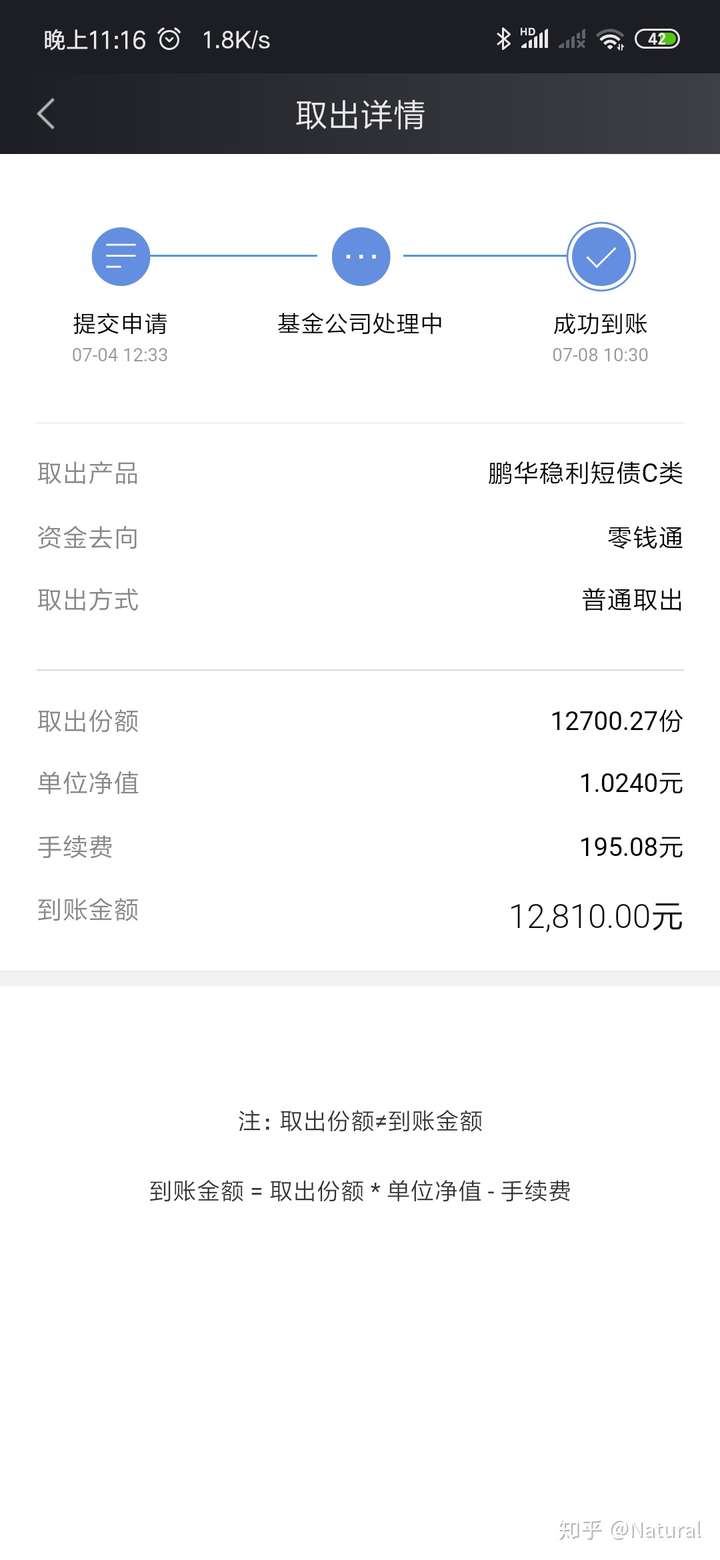Tap the submit time 07-04 12:33
The image size is (720, 1560).
[x=120, y=354]
